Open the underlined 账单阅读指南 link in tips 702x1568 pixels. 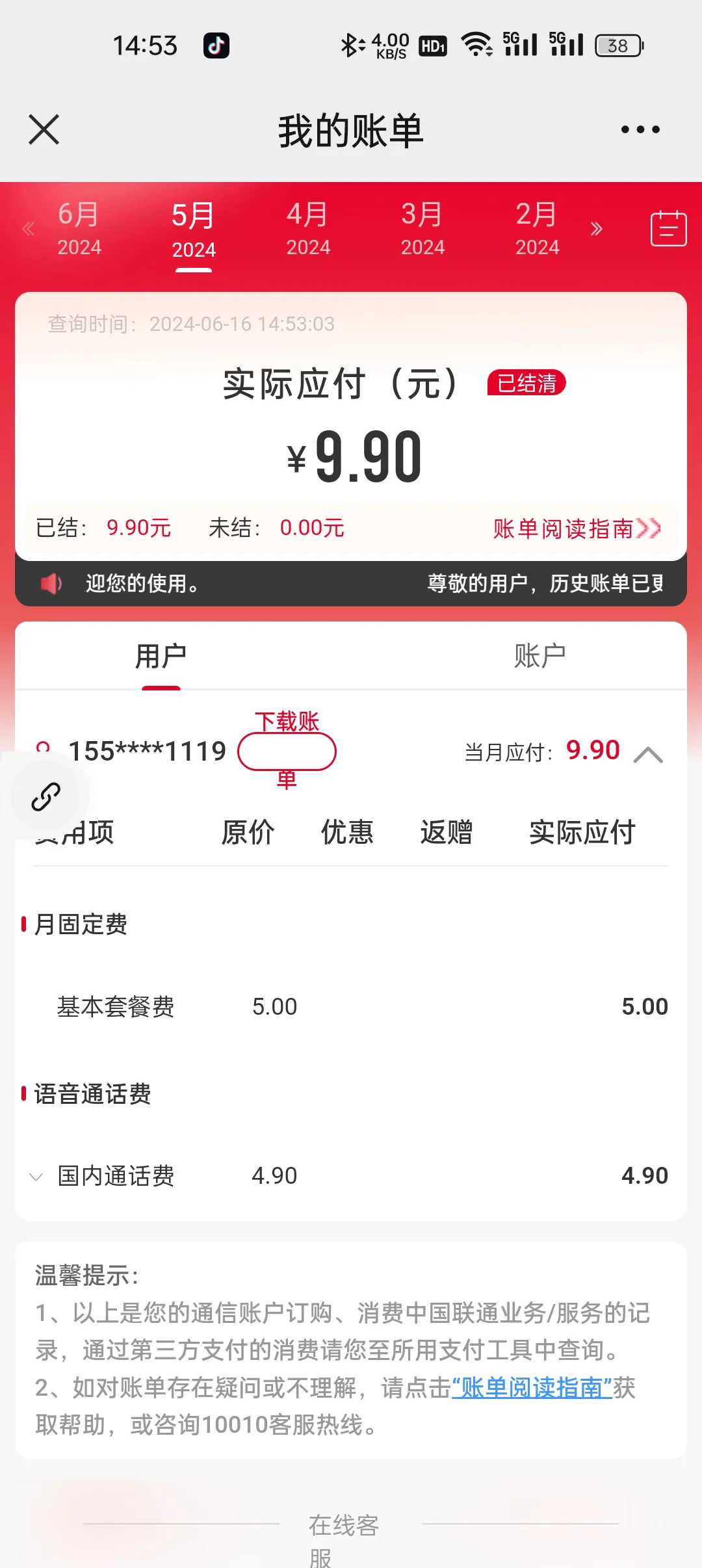coord(532,1388)
